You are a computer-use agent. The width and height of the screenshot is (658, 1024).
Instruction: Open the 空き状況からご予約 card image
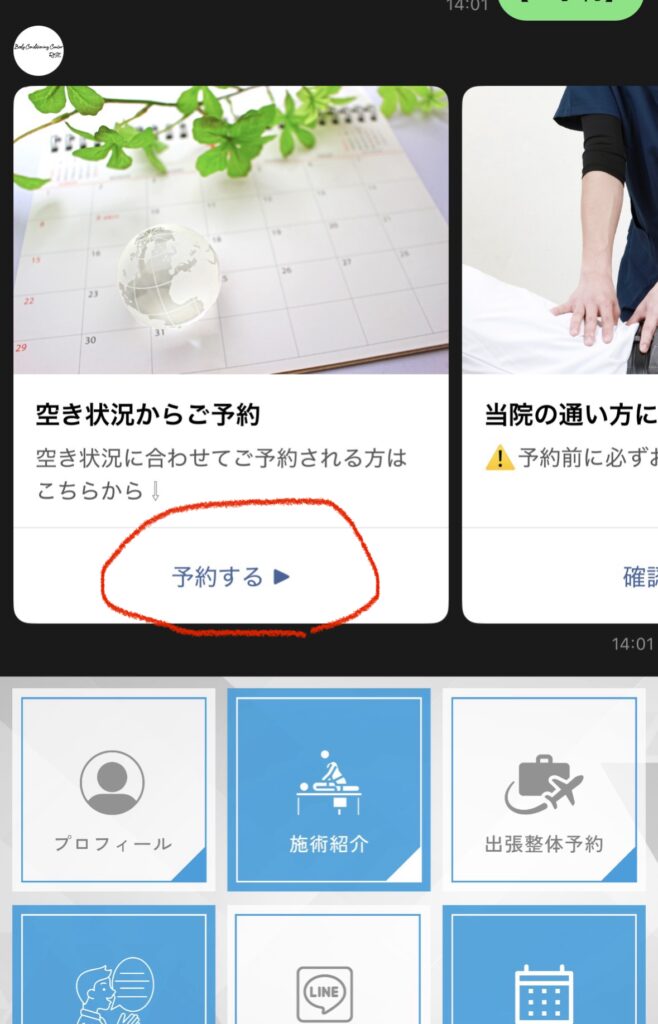(x=231, y=230)
